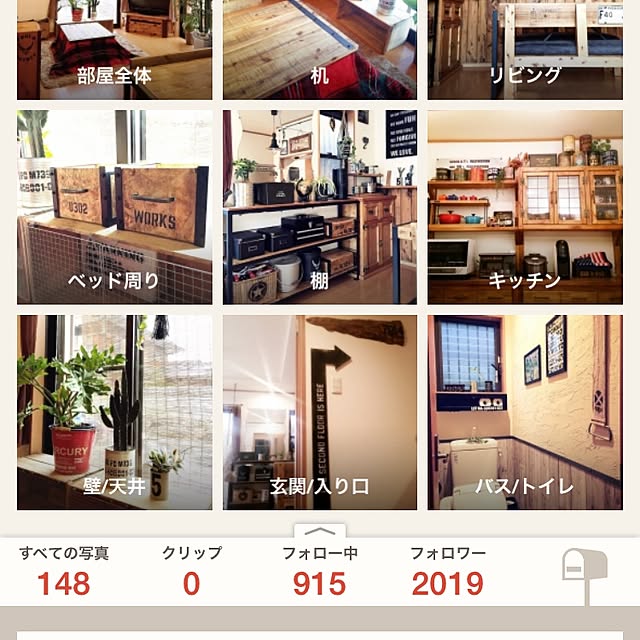
Task: Select the 壁/天井 category tile
Action: tap(115, 412)
